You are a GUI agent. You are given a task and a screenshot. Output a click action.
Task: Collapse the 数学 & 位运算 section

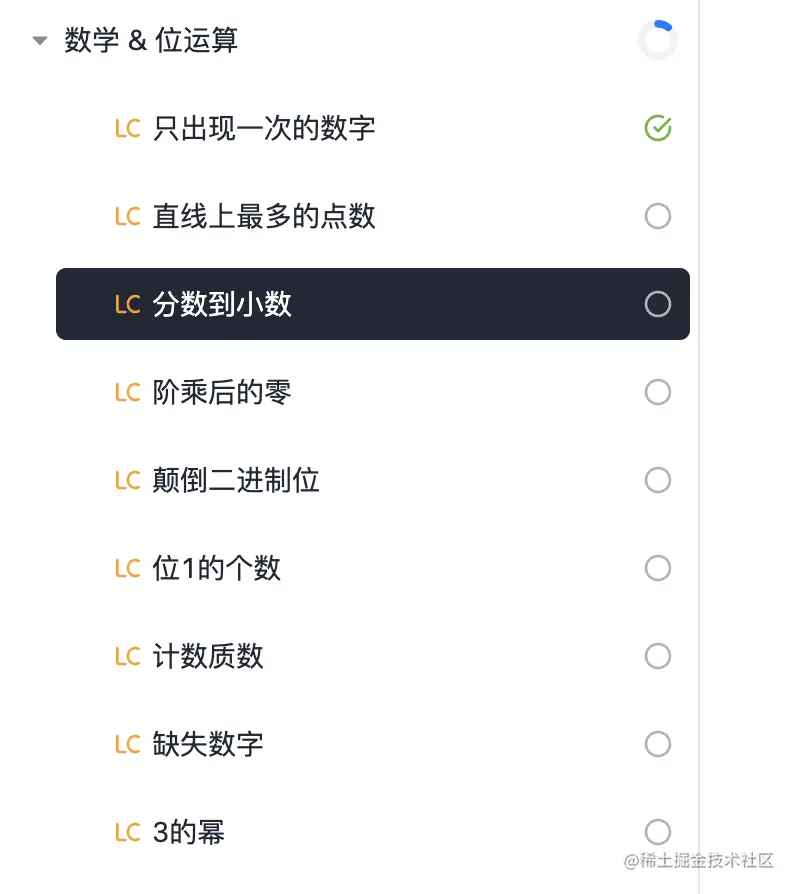(40, 41)
